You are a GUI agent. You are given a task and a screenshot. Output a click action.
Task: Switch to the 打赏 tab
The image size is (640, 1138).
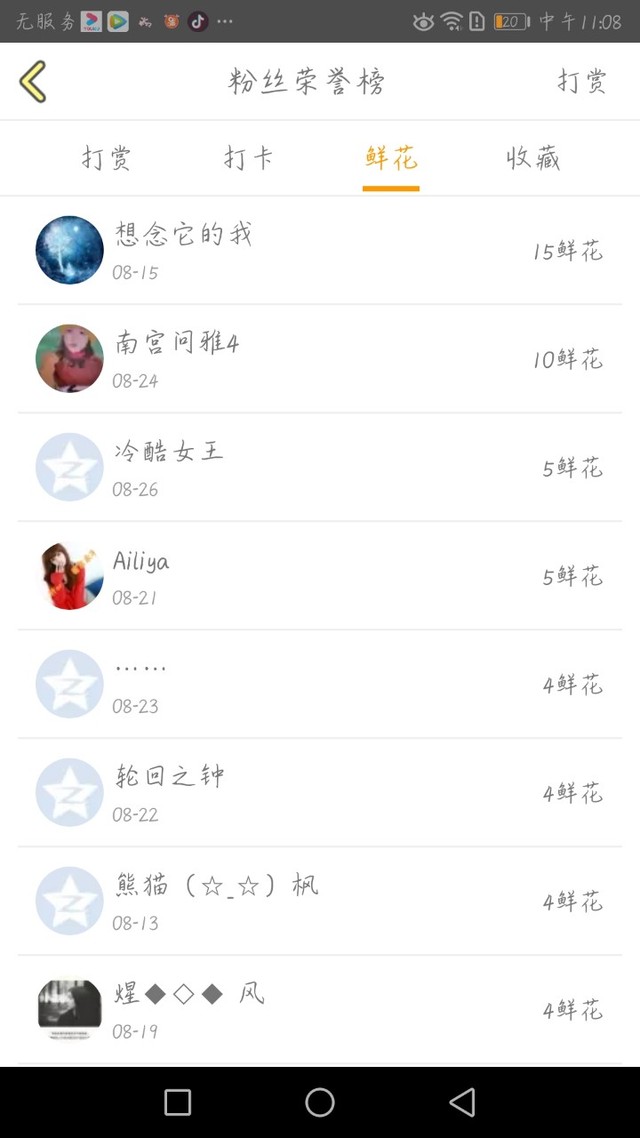tap(107, 158)
